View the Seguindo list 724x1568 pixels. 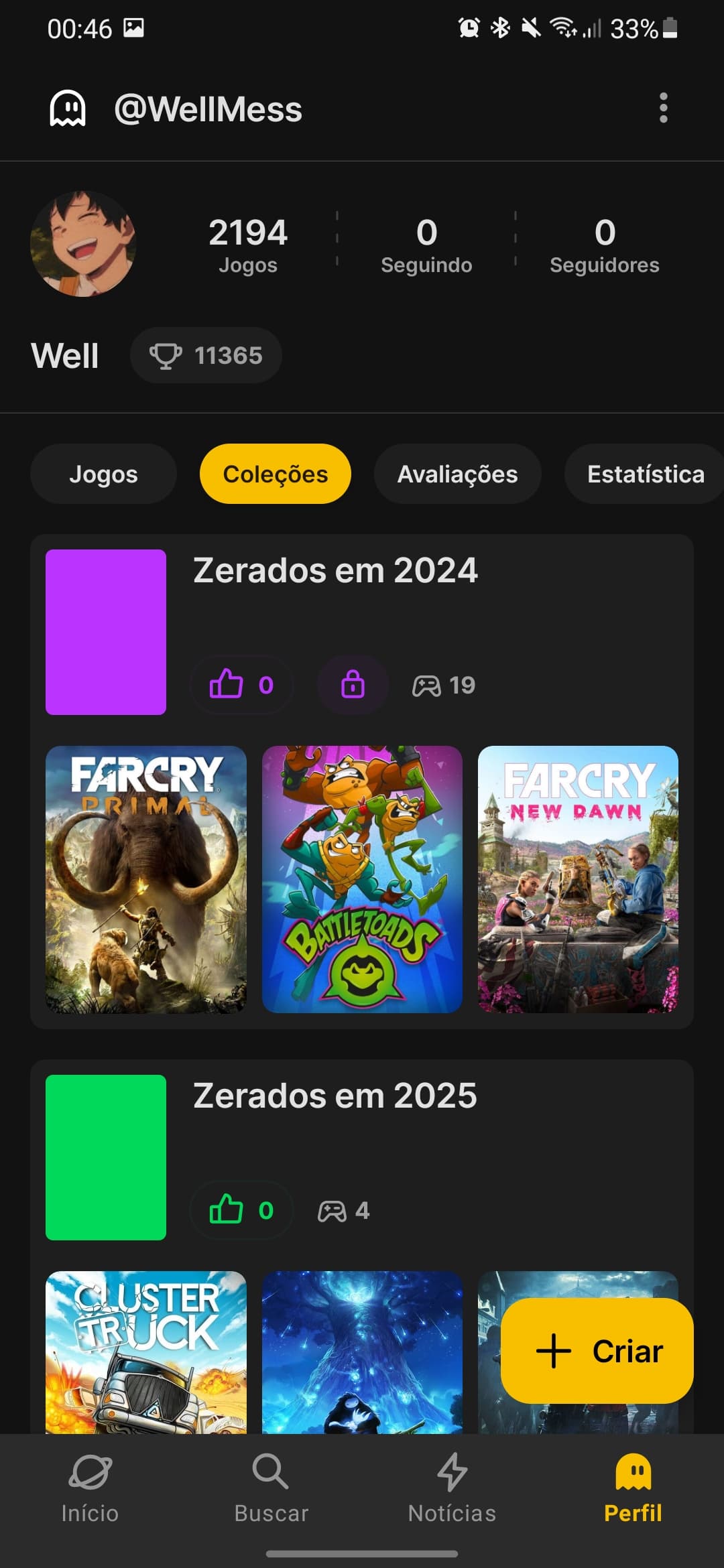coord(426,245)
